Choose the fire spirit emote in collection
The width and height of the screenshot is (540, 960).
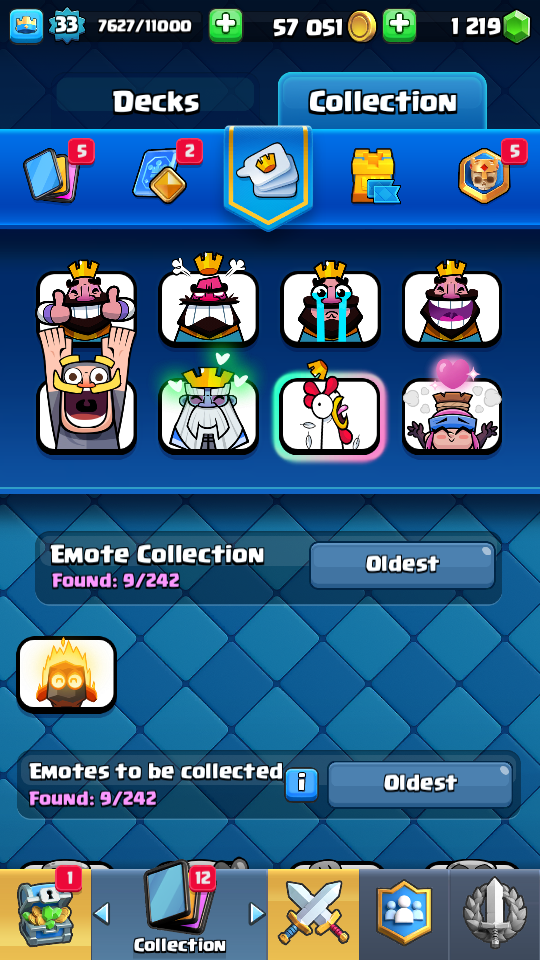67,674
